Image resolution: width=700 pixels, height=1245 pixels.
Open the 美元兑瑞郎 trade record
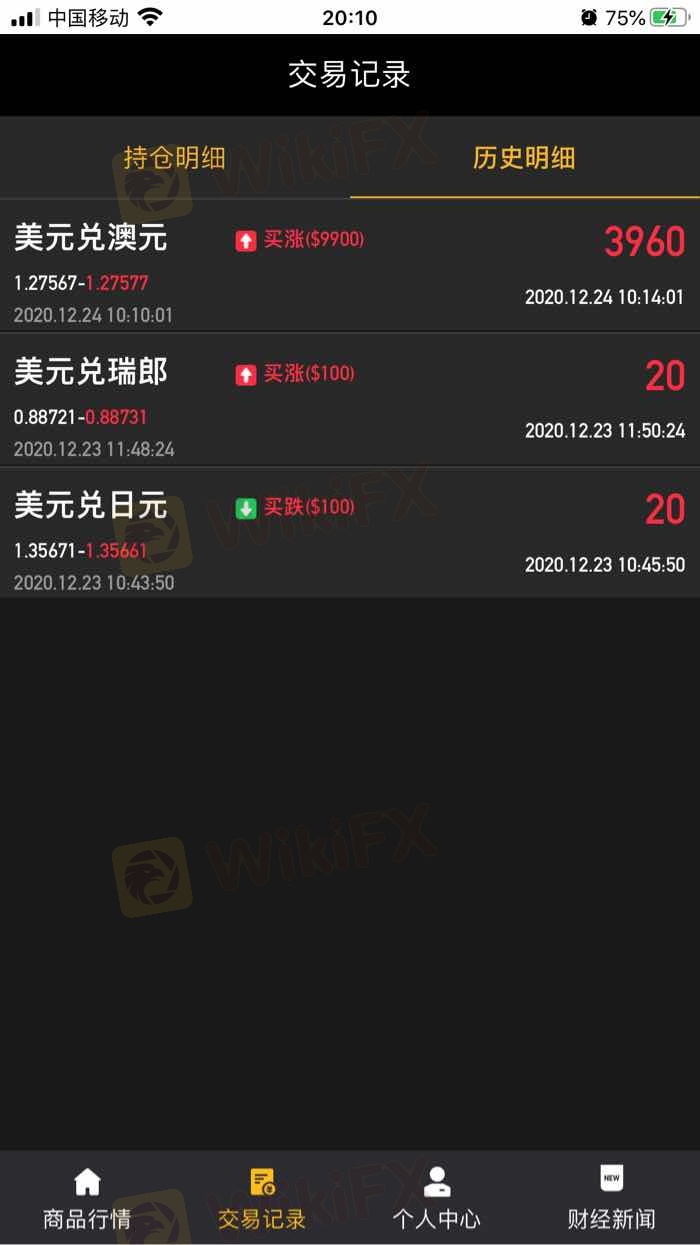[350, 399]
